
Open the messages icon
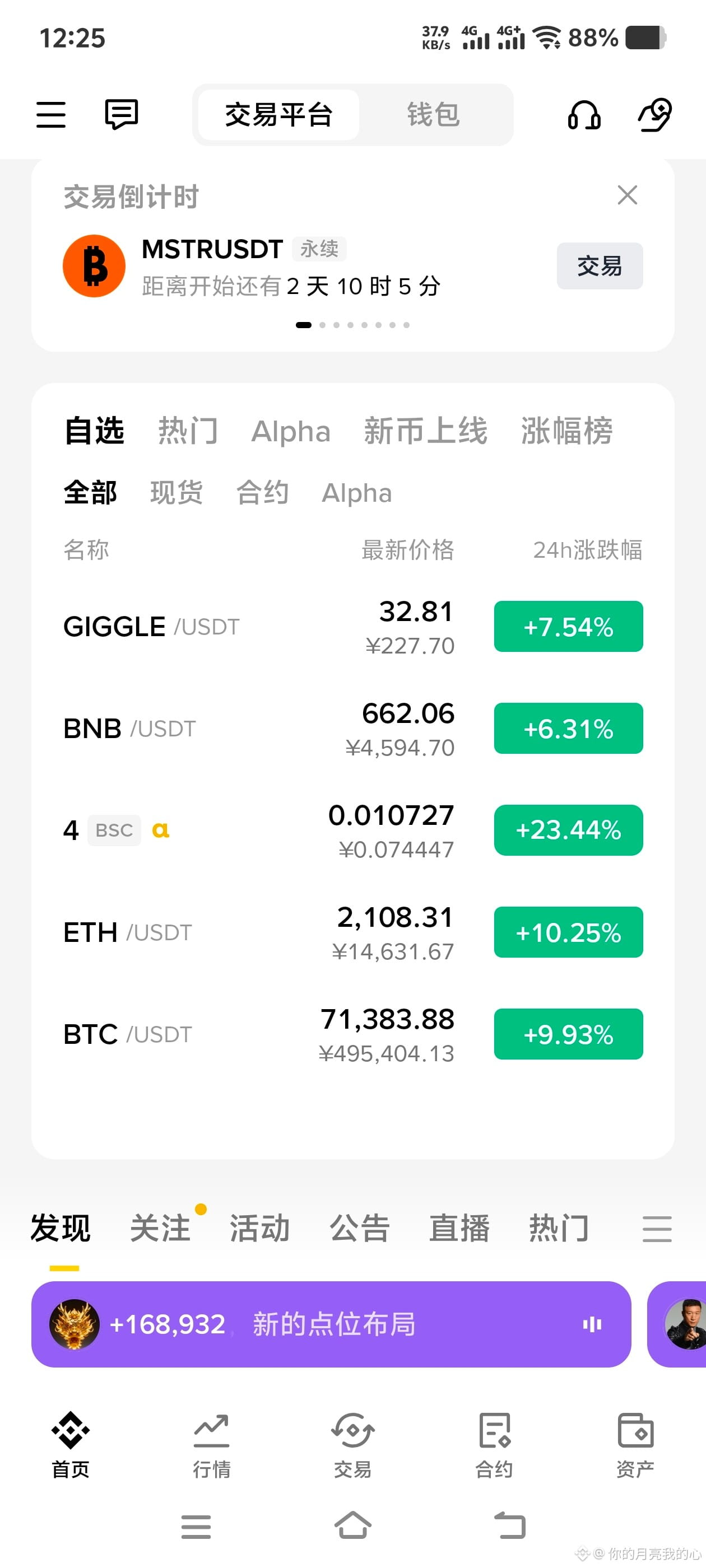pyautogui.click(x=121, y=114)
